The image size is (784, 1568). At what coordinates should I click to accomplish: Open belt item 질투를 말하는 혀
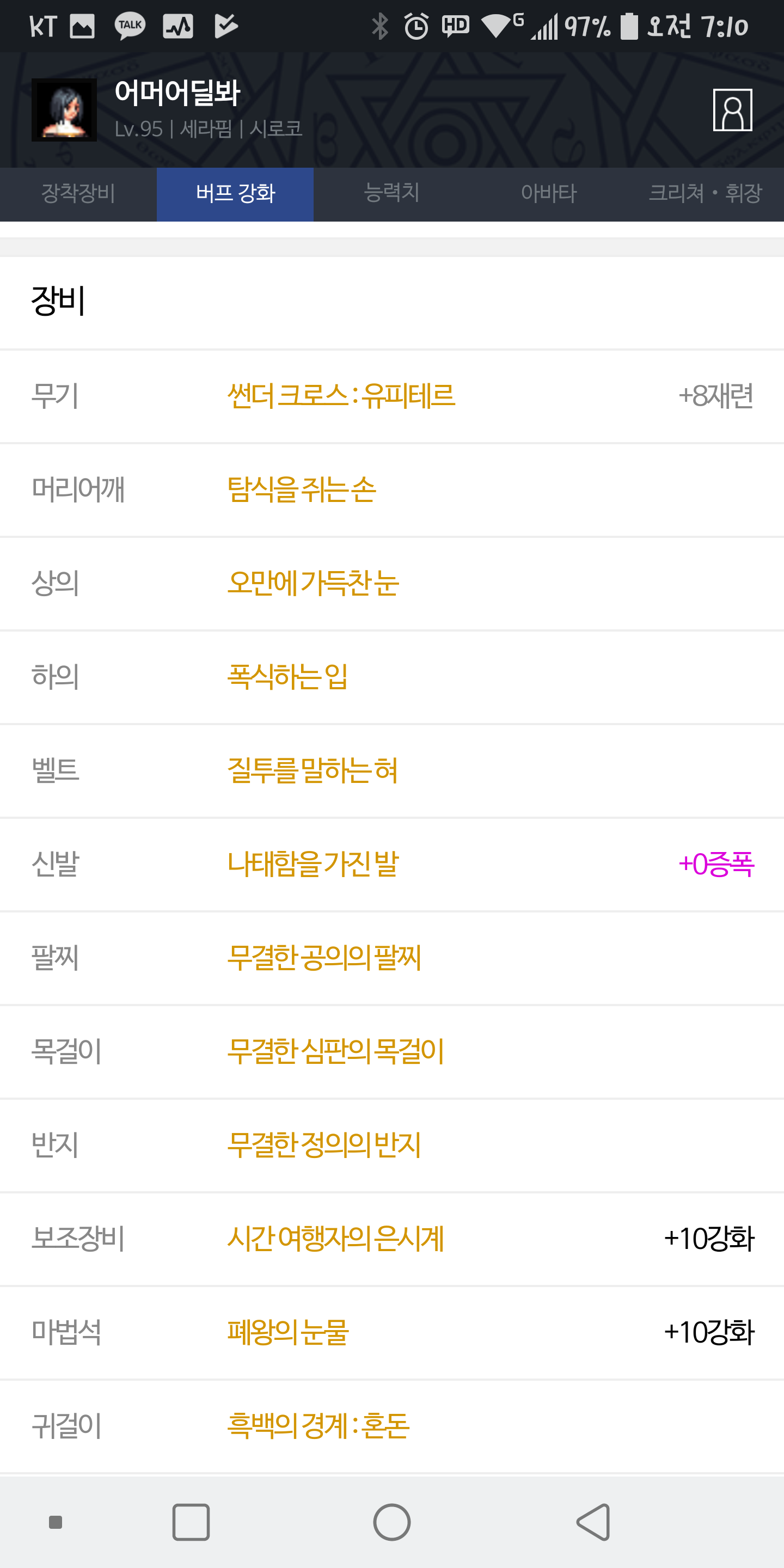[313, 770]
